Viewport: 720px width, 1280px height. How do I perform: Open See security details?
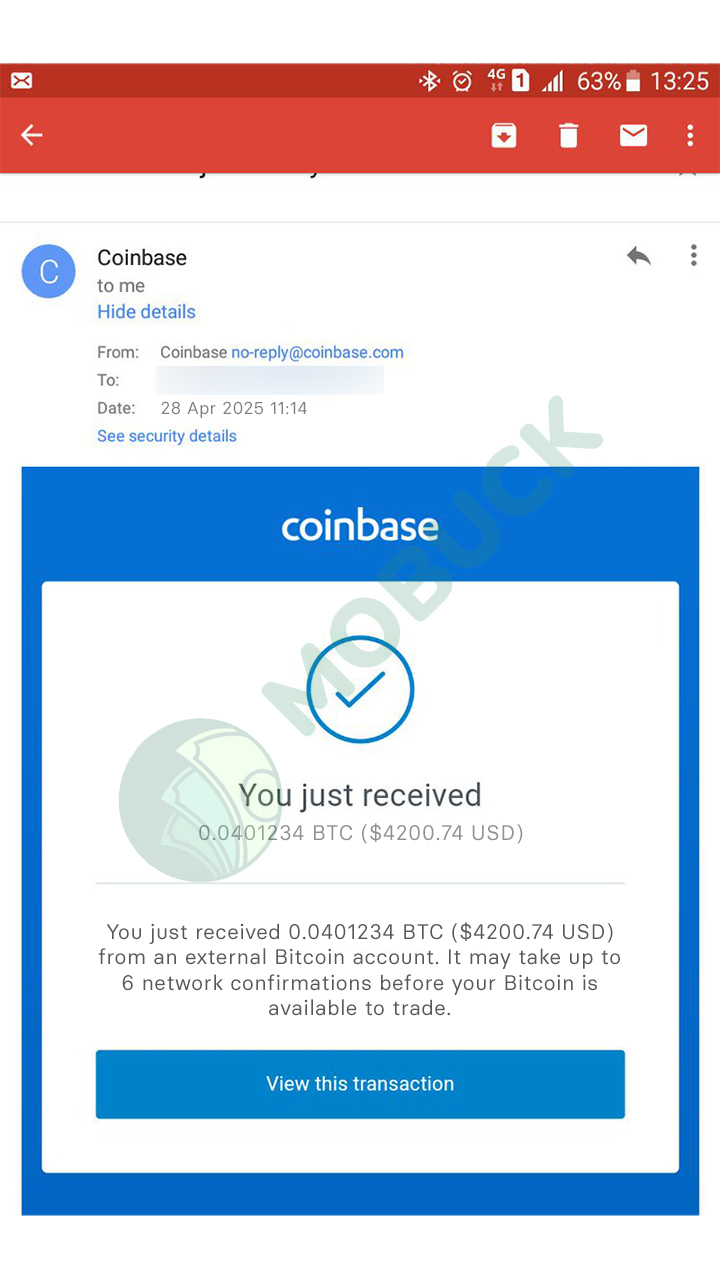[167, 436]
